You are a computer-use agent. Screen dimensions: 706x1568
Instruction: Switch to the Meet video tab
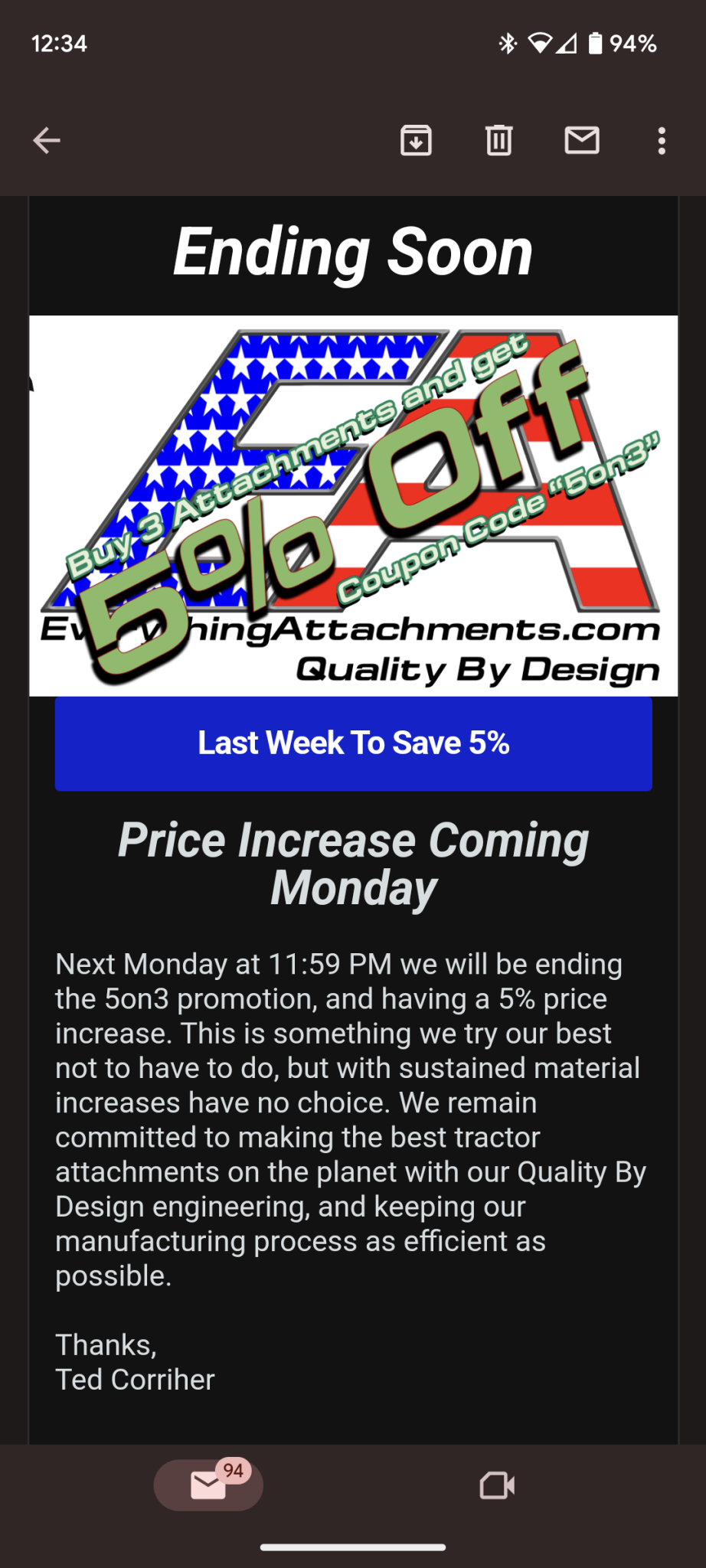(497, 1485)
